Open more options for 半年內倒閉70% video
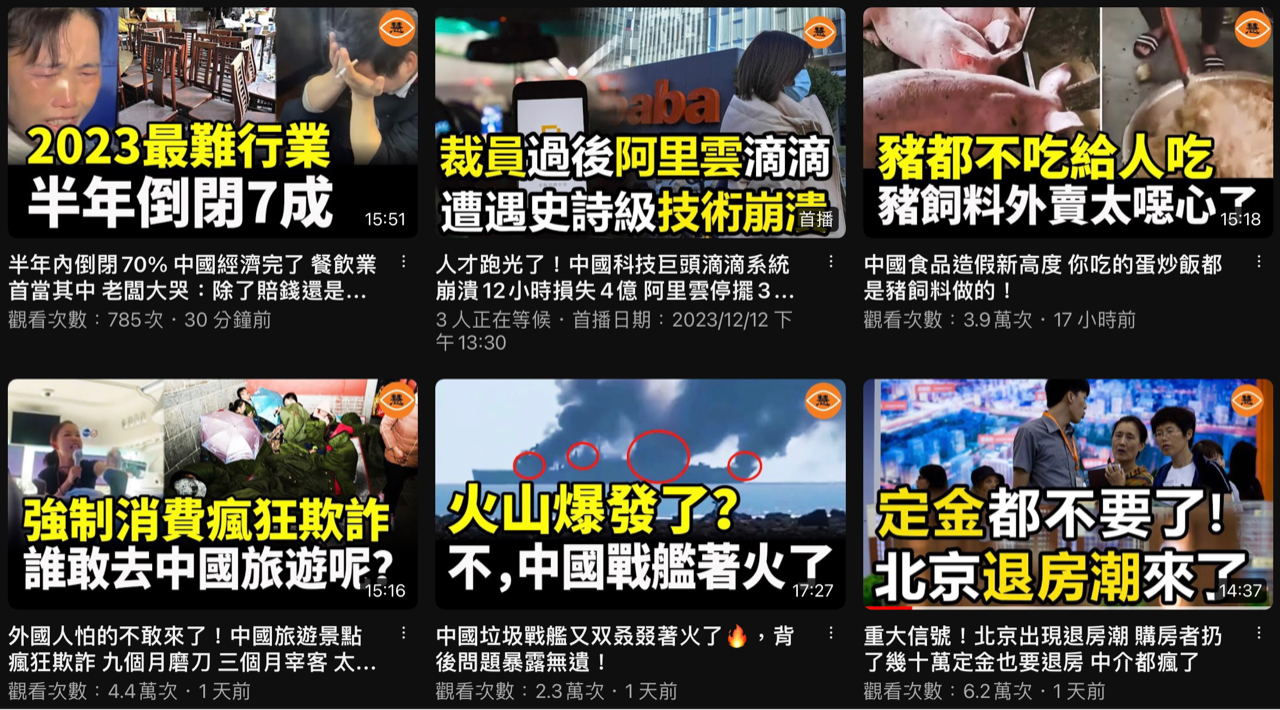1280x710 pixels. (404, 262)
